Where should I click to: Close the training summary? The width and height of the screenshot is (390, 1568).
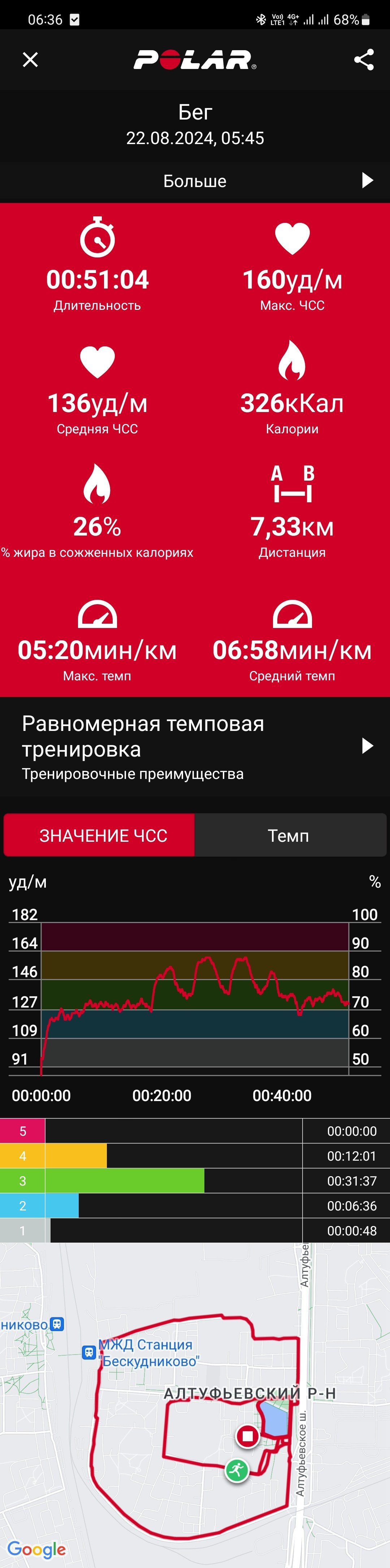click(x=30, y=60)
